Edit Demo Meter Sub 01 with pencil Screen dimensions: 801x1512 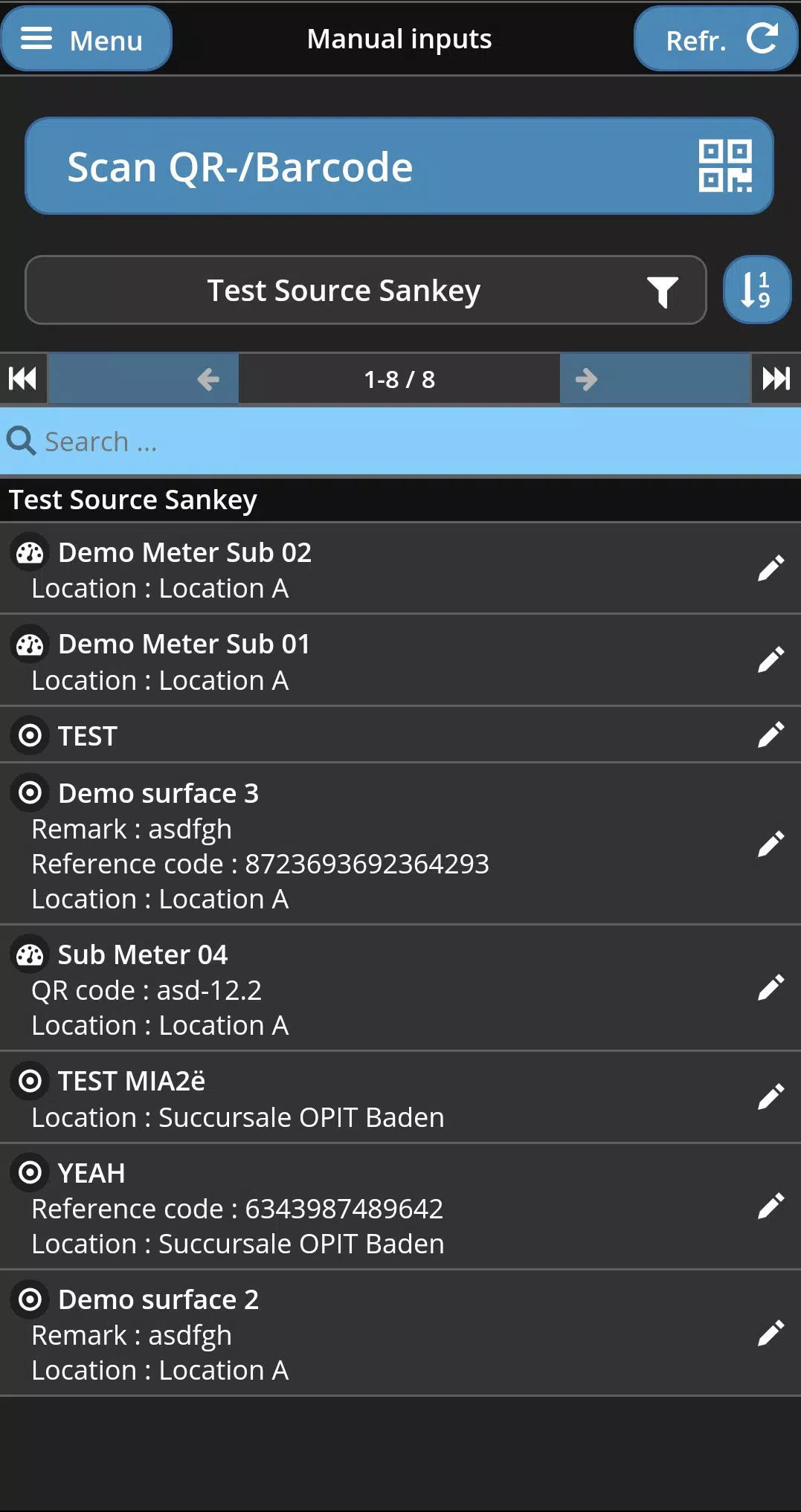[771, 660]
